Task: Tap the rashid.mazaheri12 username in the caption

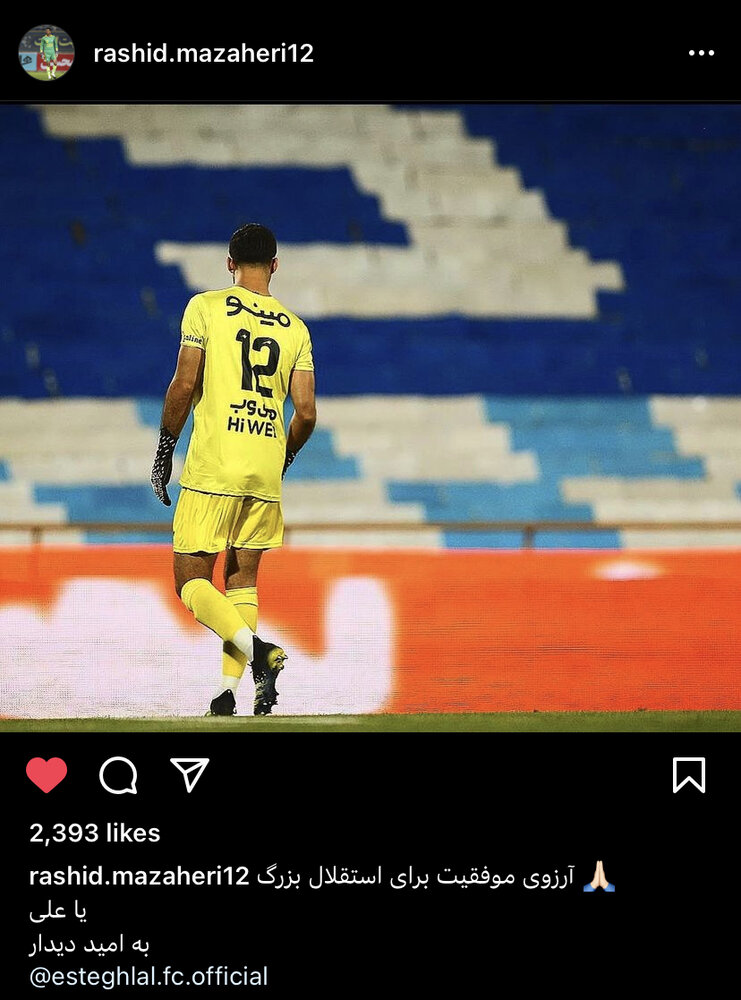Action: pyautogui.click(x=138, y=876)
